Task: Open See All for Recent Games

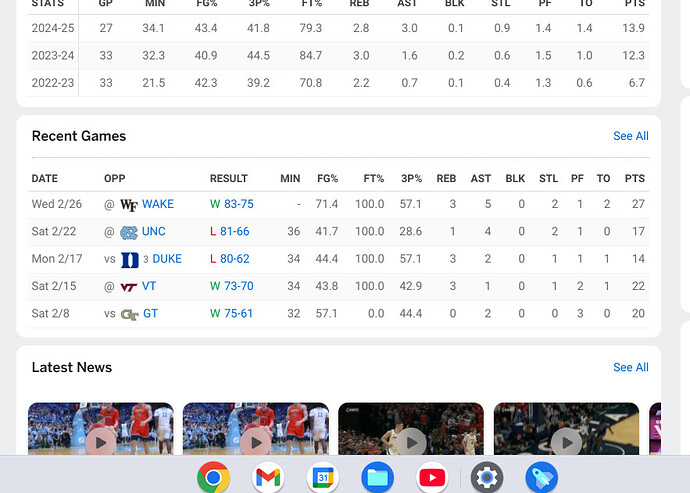Action: 630,136
